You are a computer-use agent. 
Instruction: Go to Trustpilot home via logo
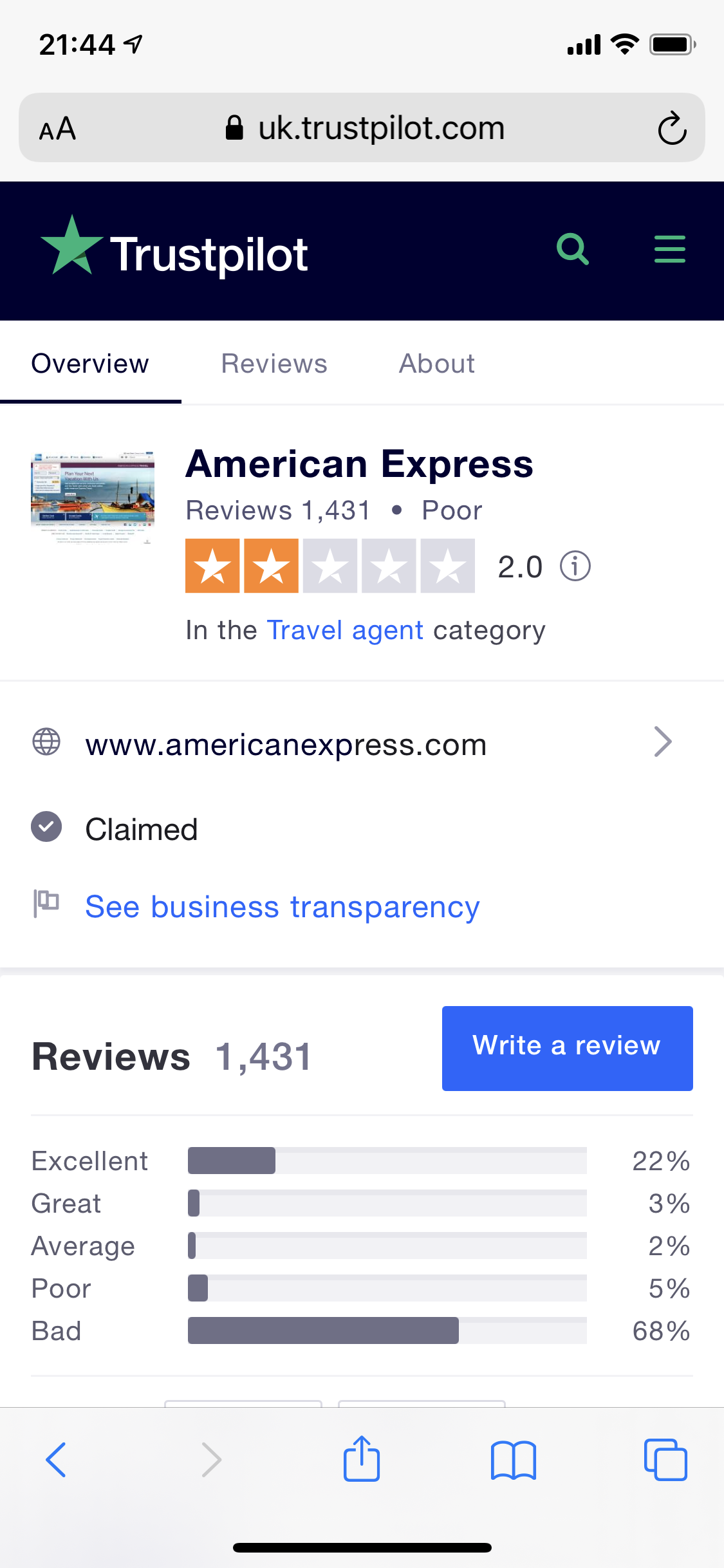(174, 252)
